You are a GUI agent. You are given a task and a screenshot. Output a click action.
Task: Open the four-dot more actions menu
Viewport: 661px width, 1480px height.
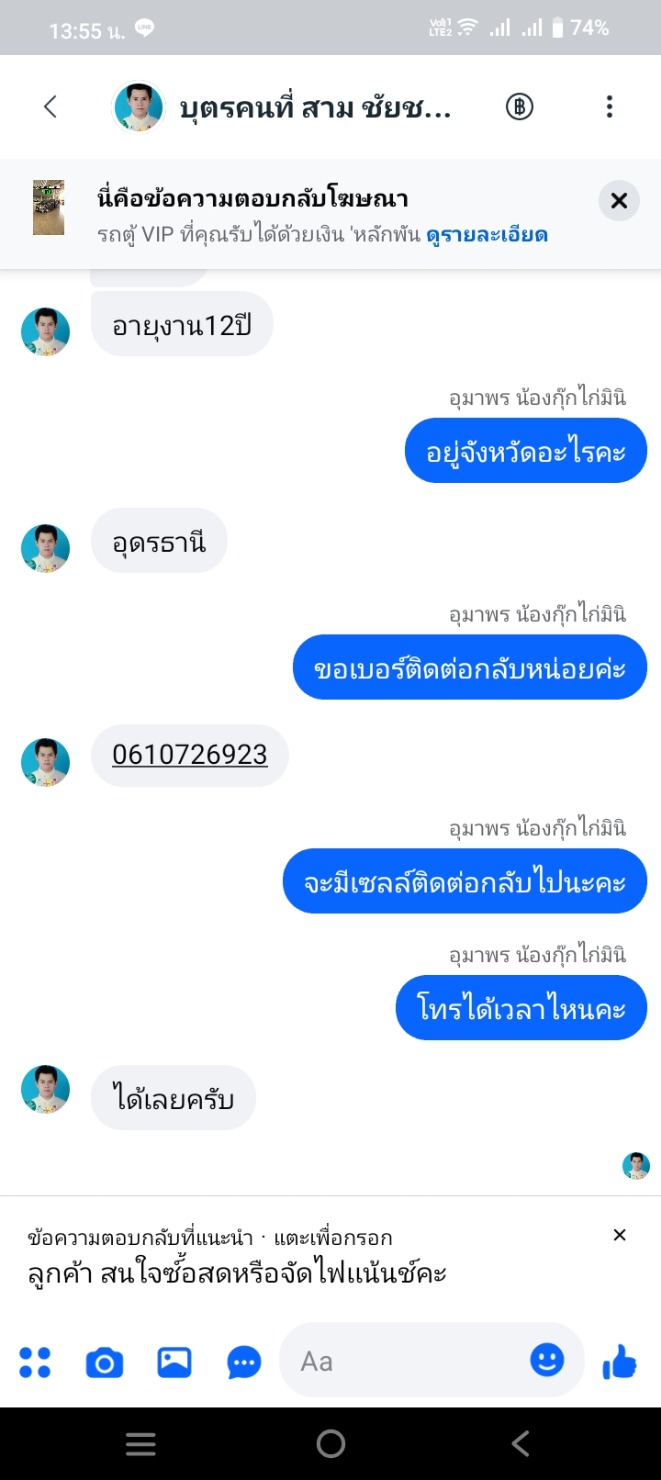pos(35,1362)
